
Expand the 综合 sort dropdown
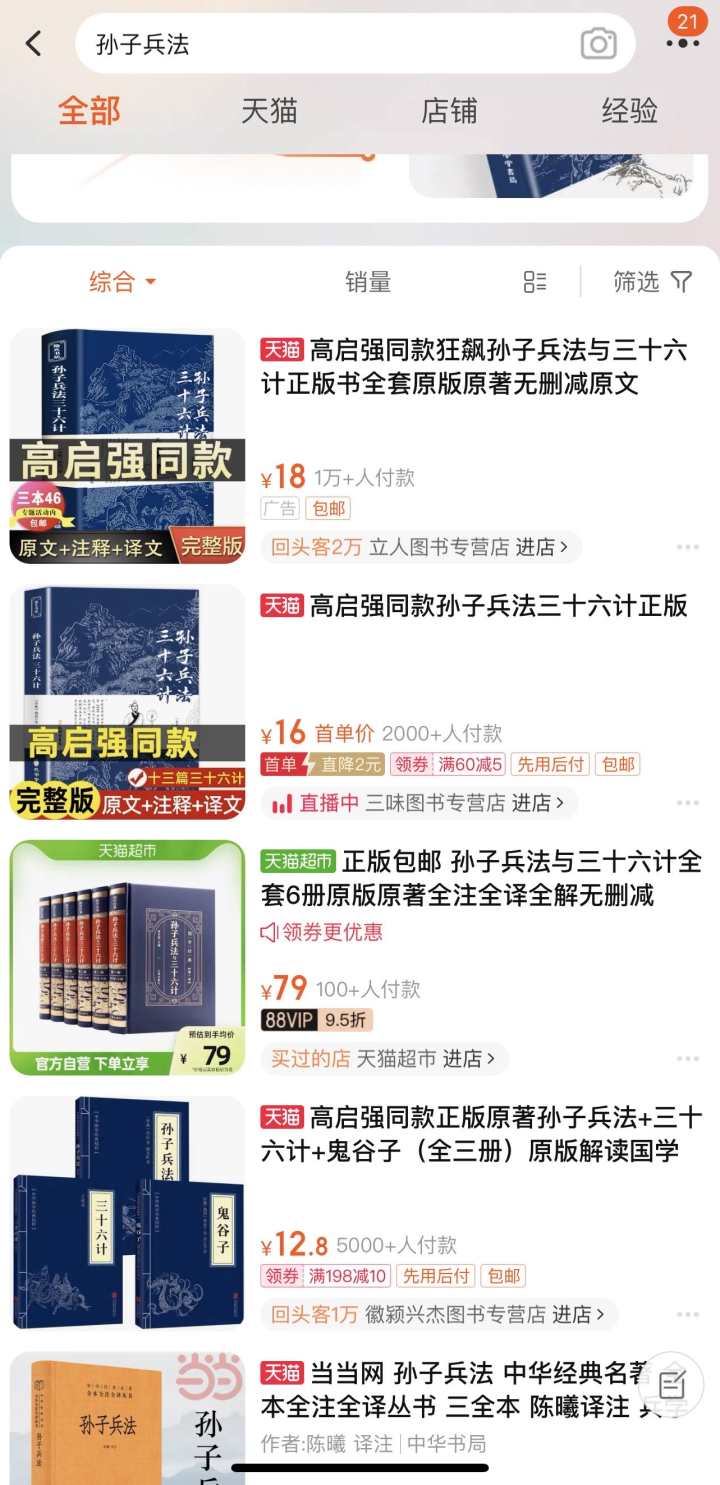122,282
